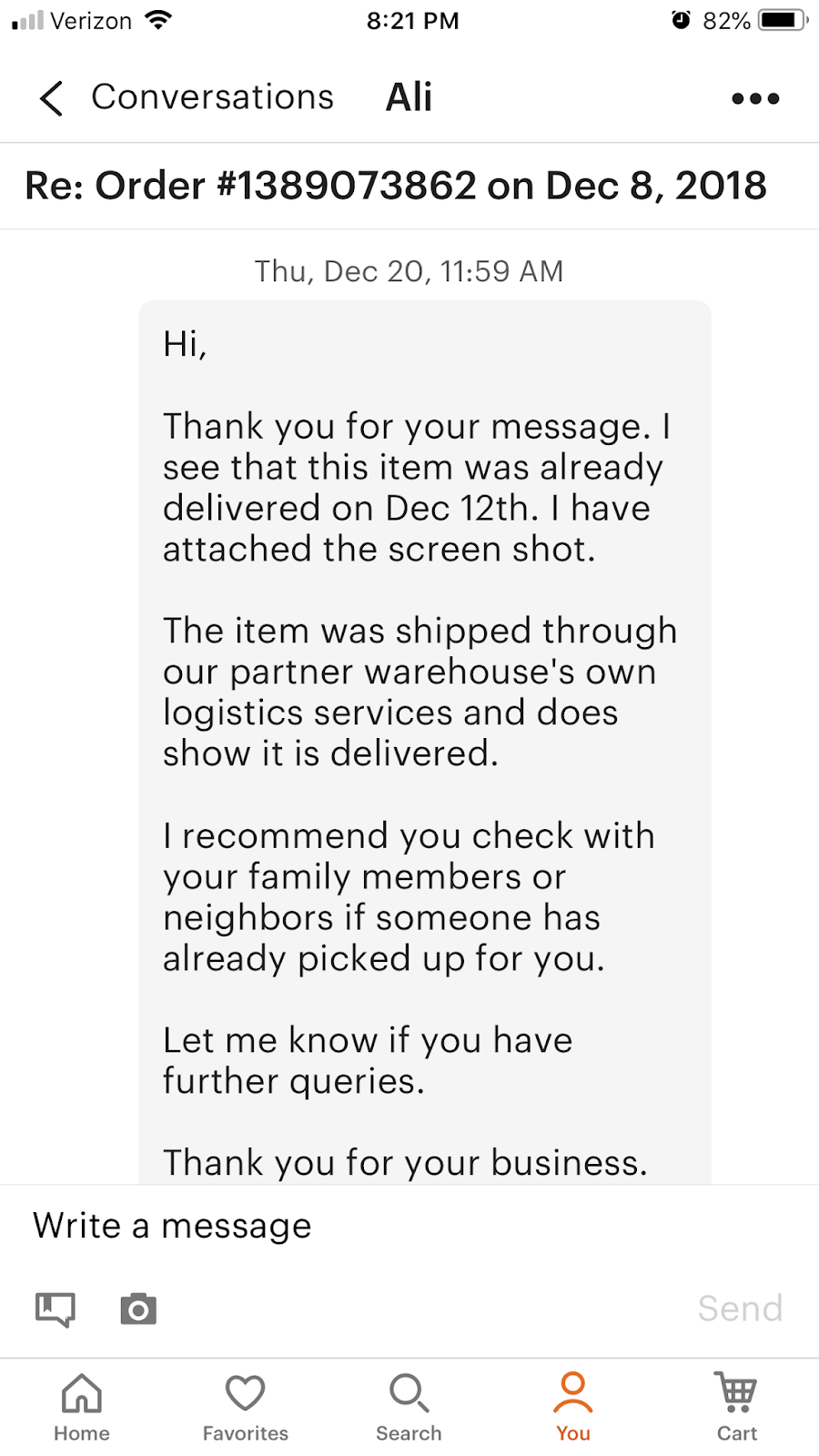Viewport: 819px width, 1456px height.
Task: Attach a photo with the camera icon
Action: point(138,1309)
